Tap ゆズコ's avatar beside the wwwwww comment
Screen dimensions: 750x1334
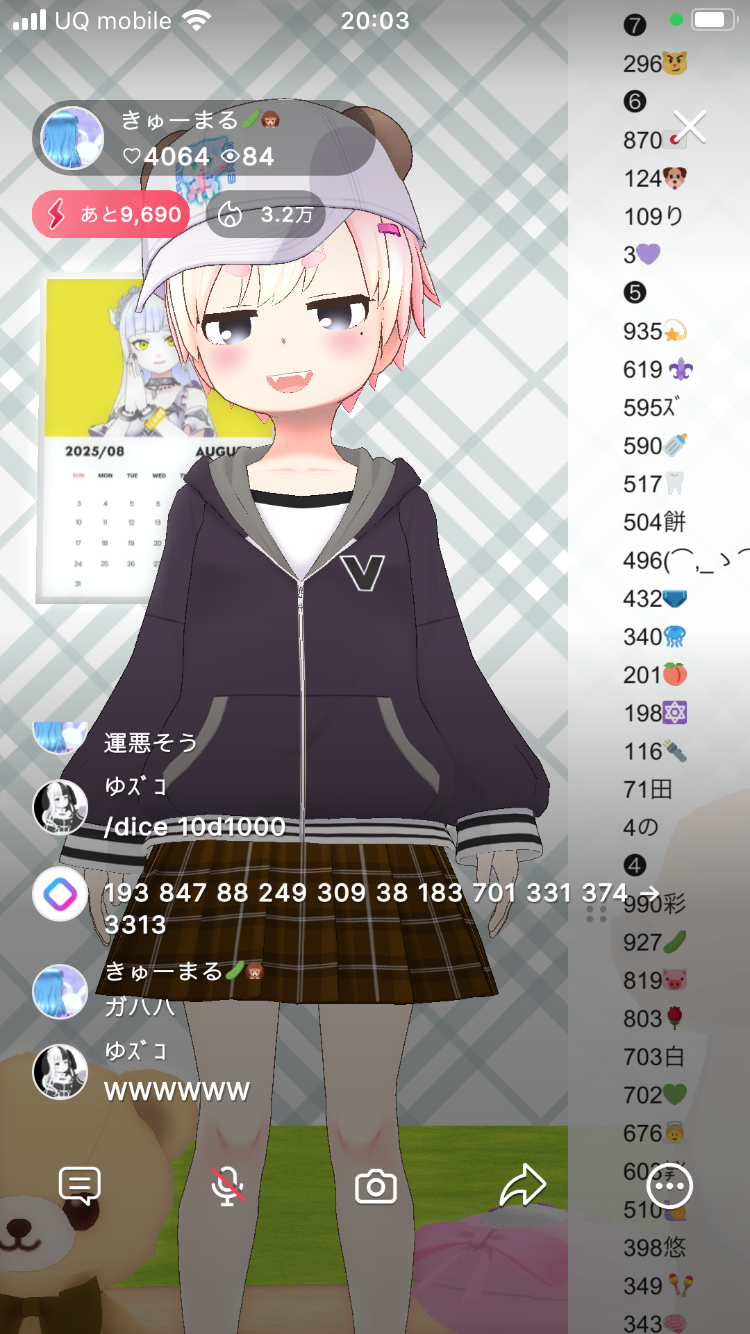coord(60,1071)
